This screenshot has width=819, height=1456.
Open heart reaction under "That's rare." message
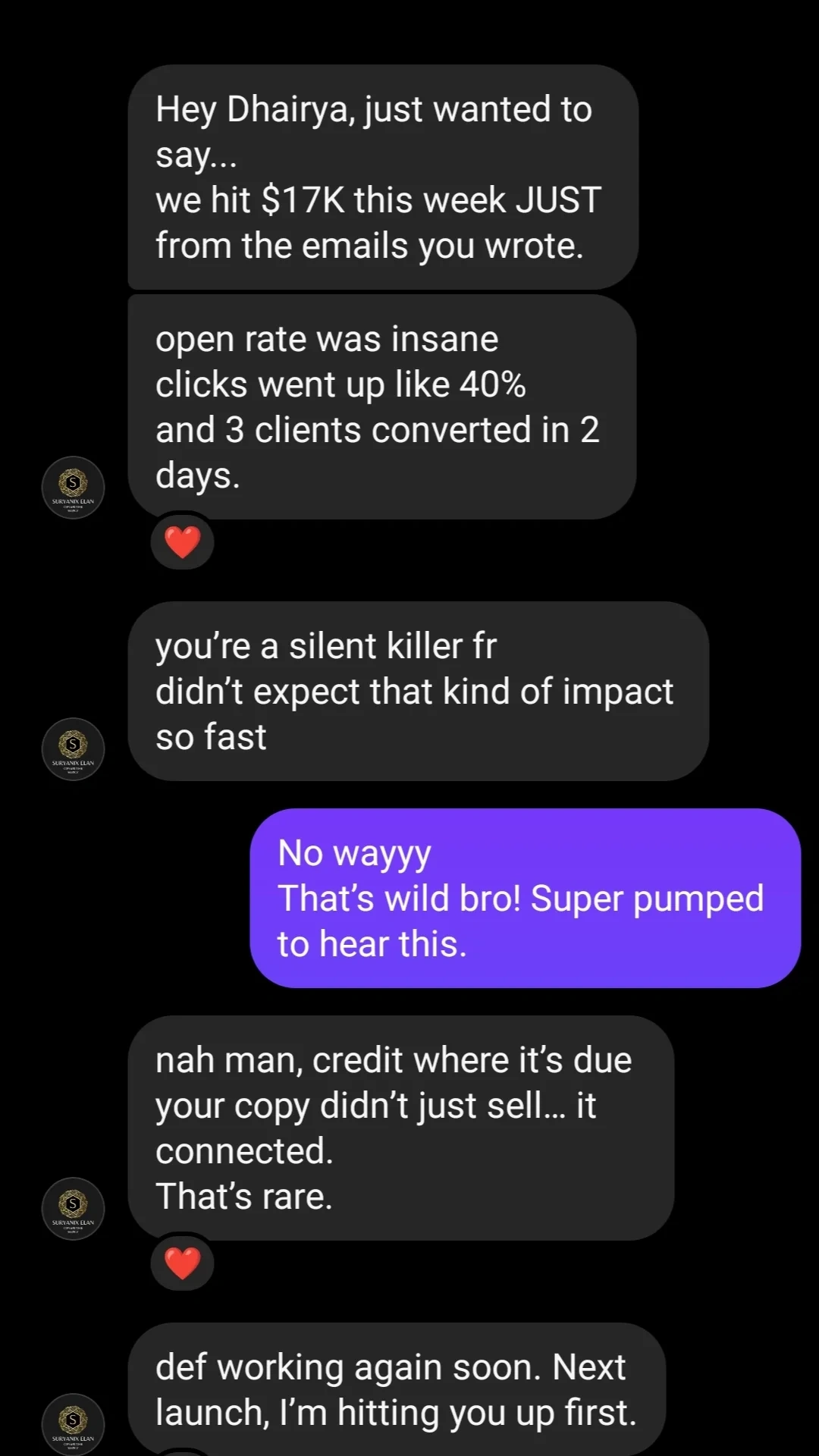[182, 1263]
